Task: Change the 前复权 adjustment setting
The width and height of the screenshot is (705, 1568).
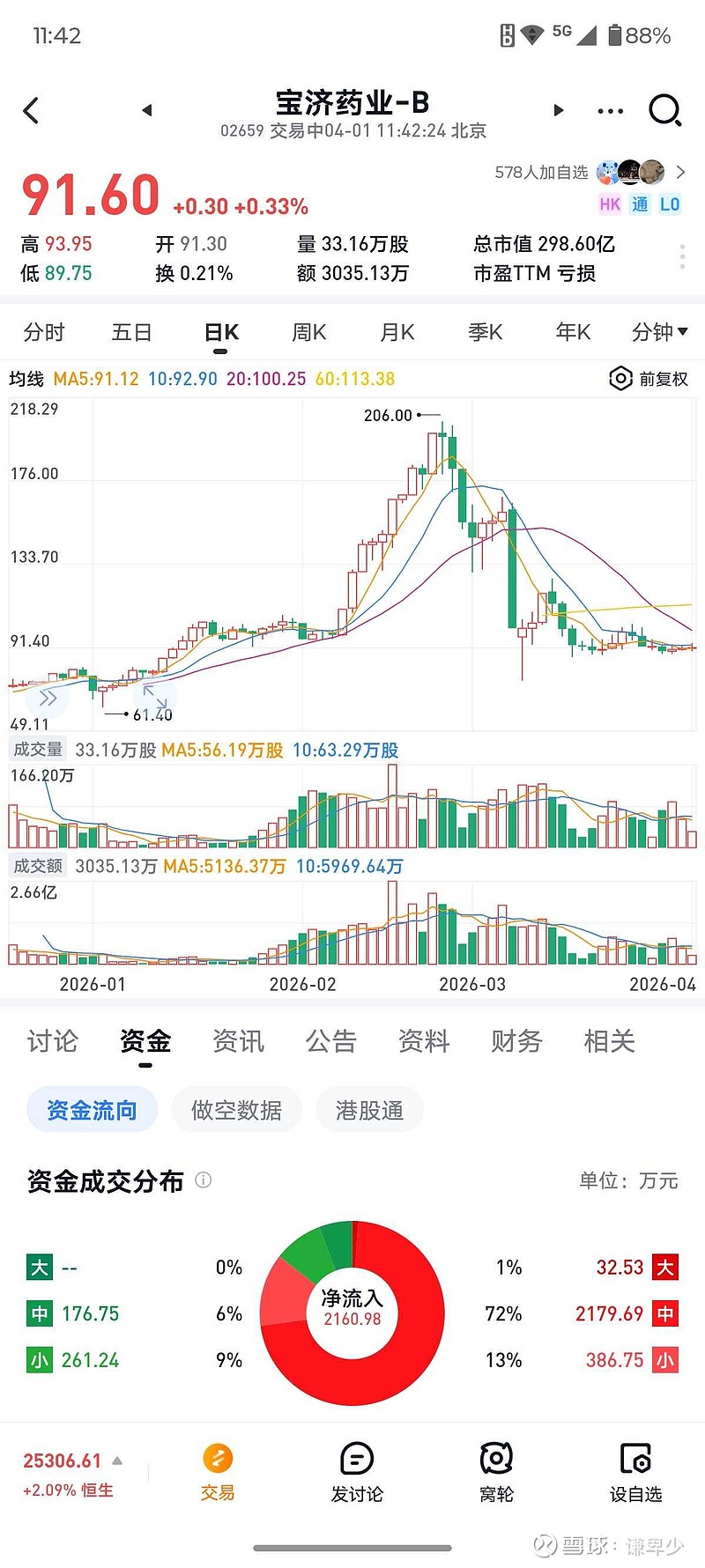Action: click(649, 379)
